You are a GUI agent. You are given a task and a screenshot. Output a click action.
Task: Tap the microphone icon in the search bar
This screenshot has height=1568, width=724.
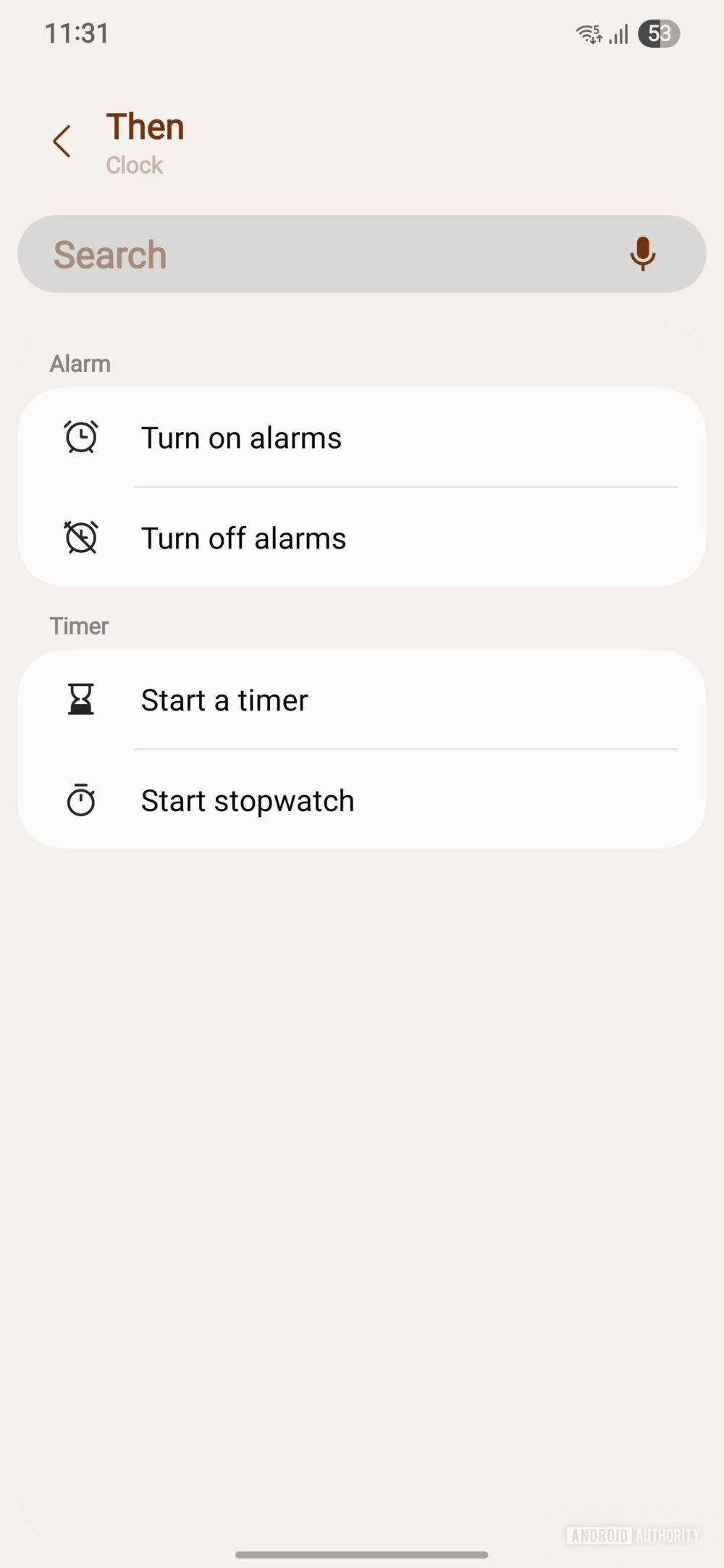pyautogui.click(x=643, y=254)
